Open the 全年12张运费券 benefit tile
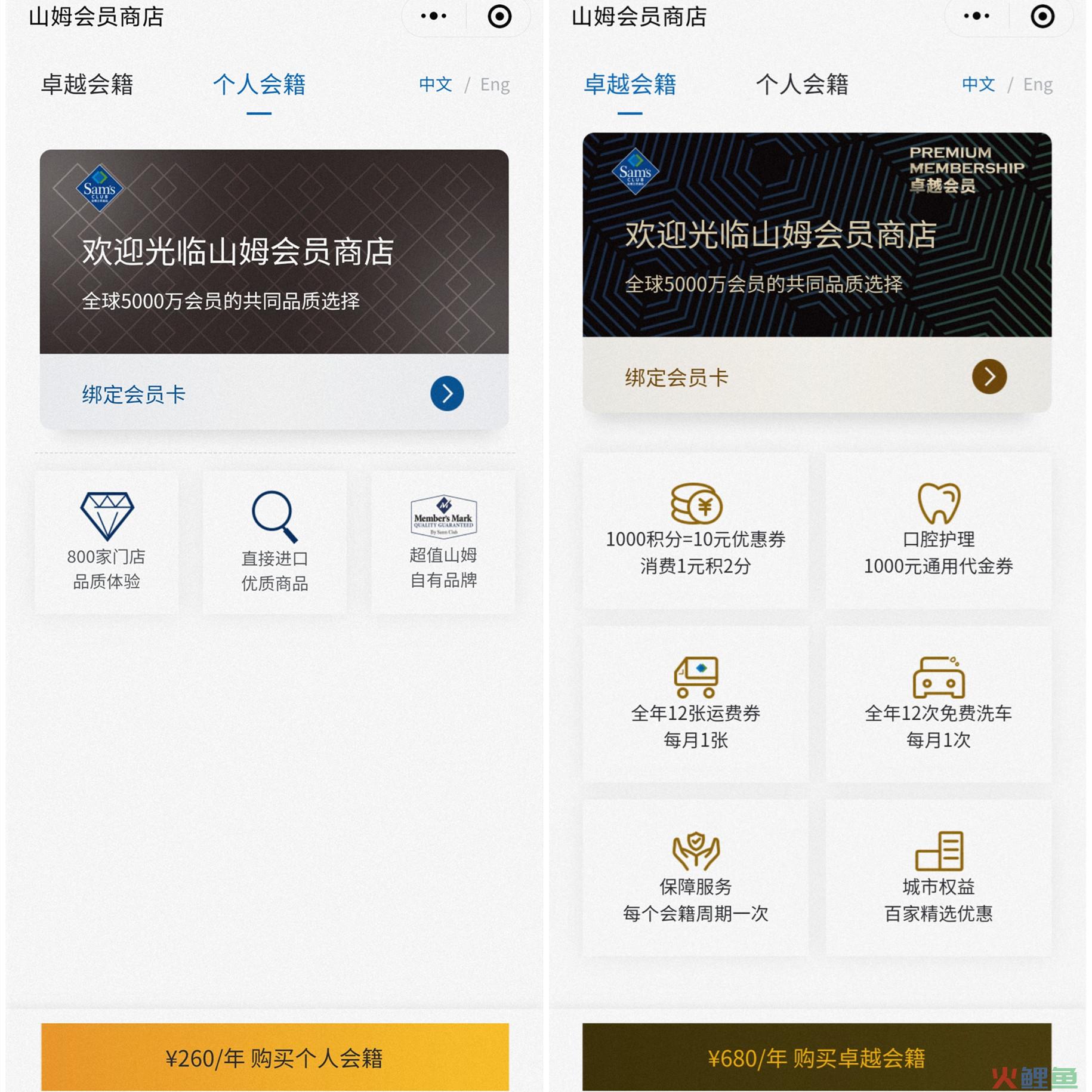1092x1092 pixels. 695,704
